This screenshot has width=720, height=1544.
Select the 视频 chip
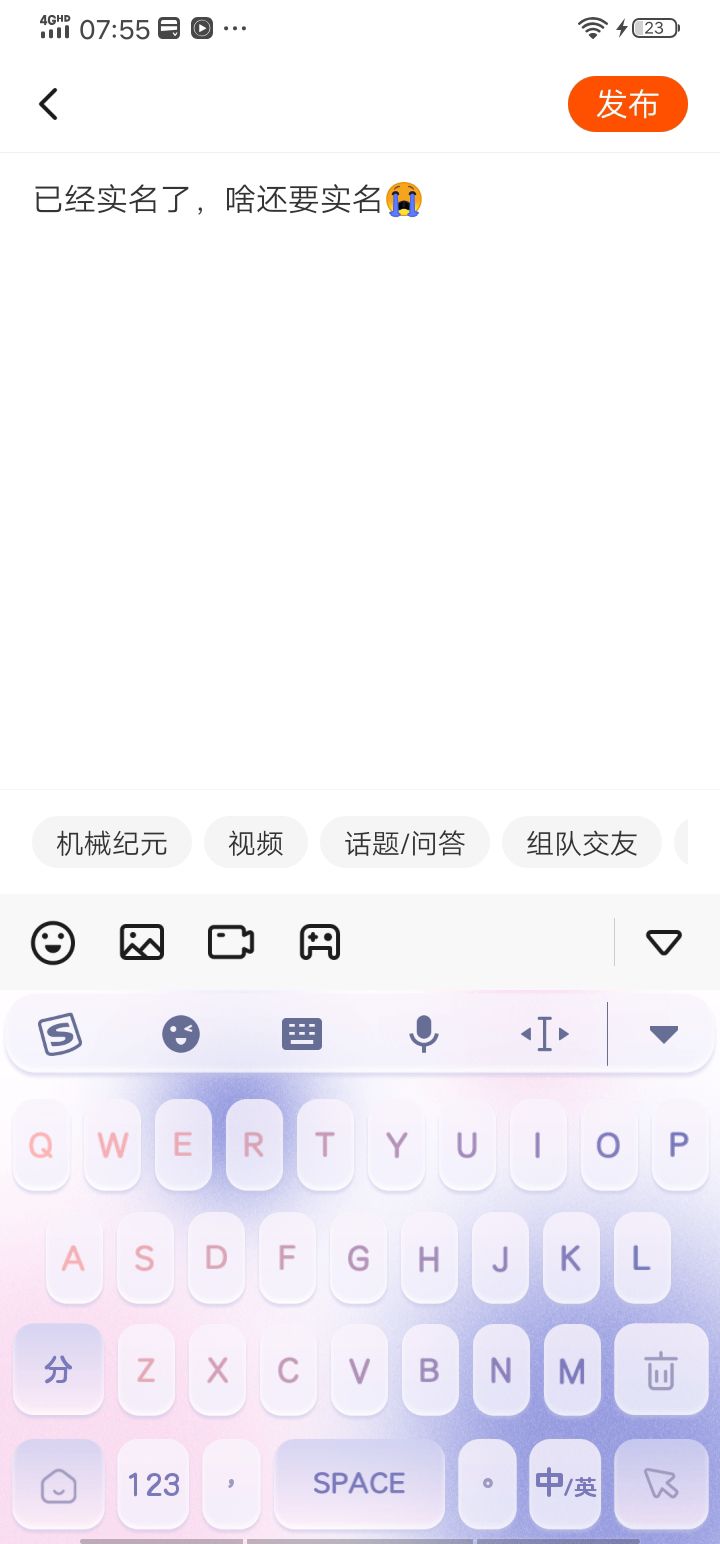coord(255,843)
